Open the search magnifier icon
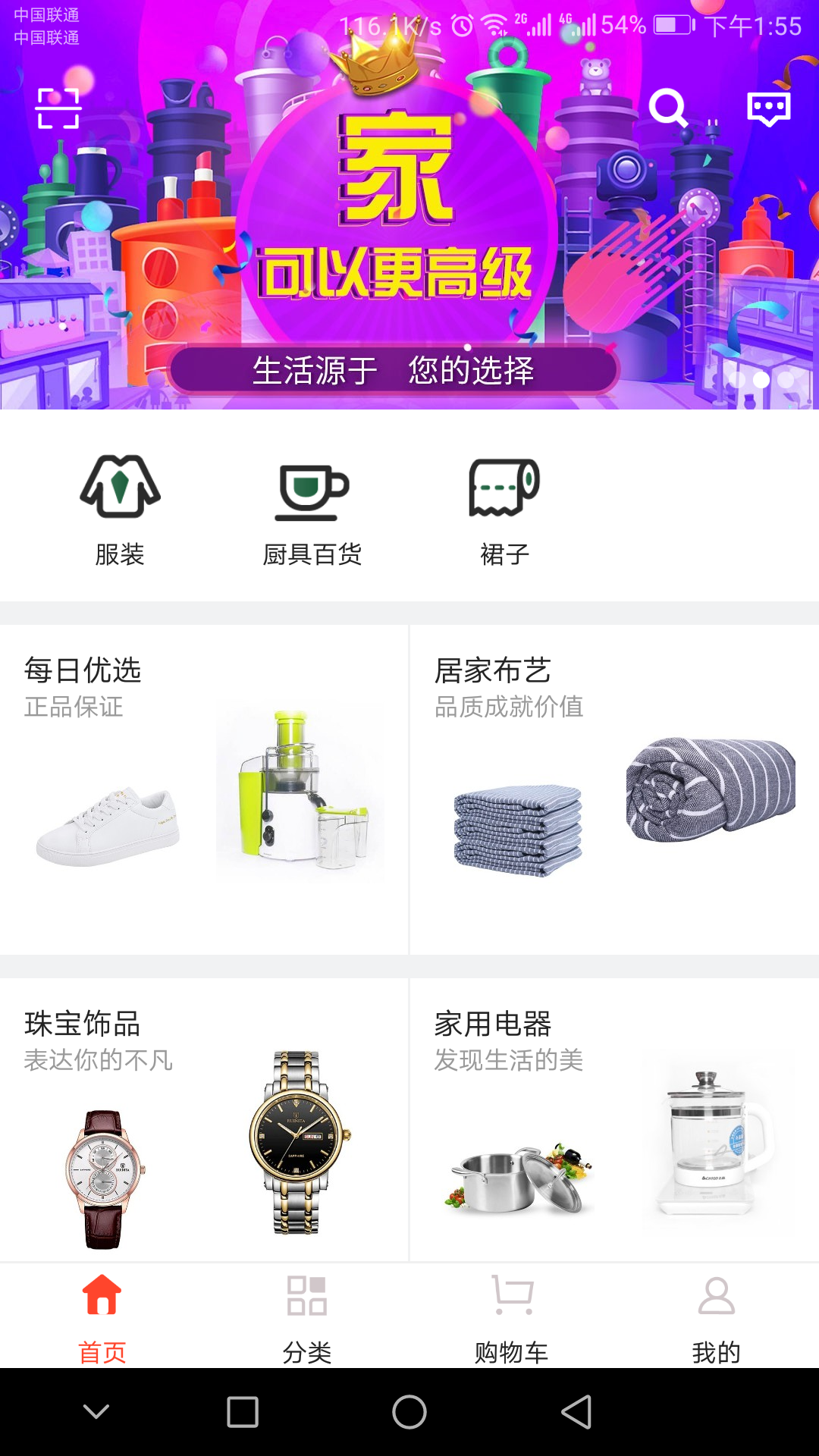This screenshot has width=819, height=1456. 667,108
